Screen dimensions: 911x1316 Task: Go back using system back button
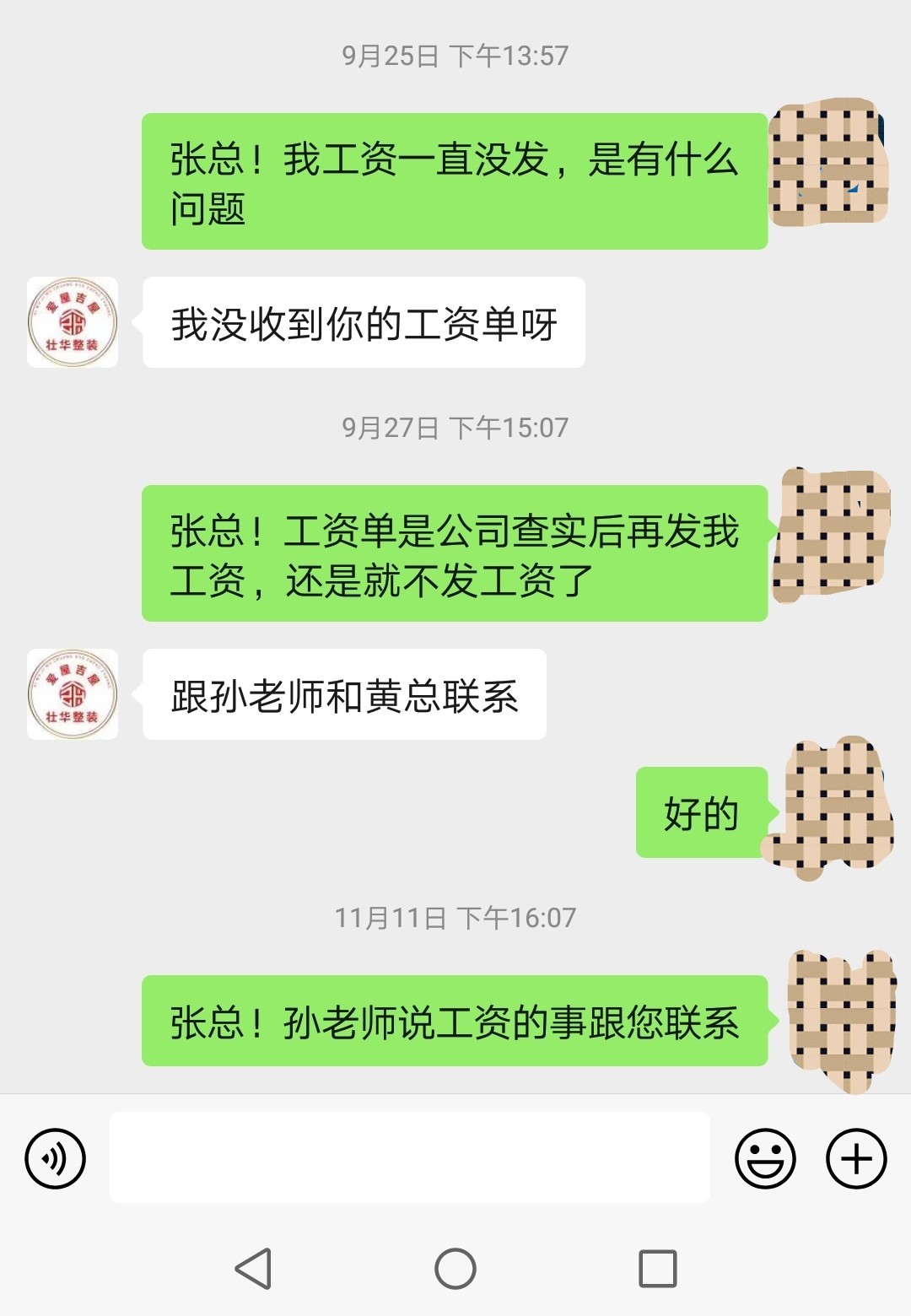[x=253, y=1268]
